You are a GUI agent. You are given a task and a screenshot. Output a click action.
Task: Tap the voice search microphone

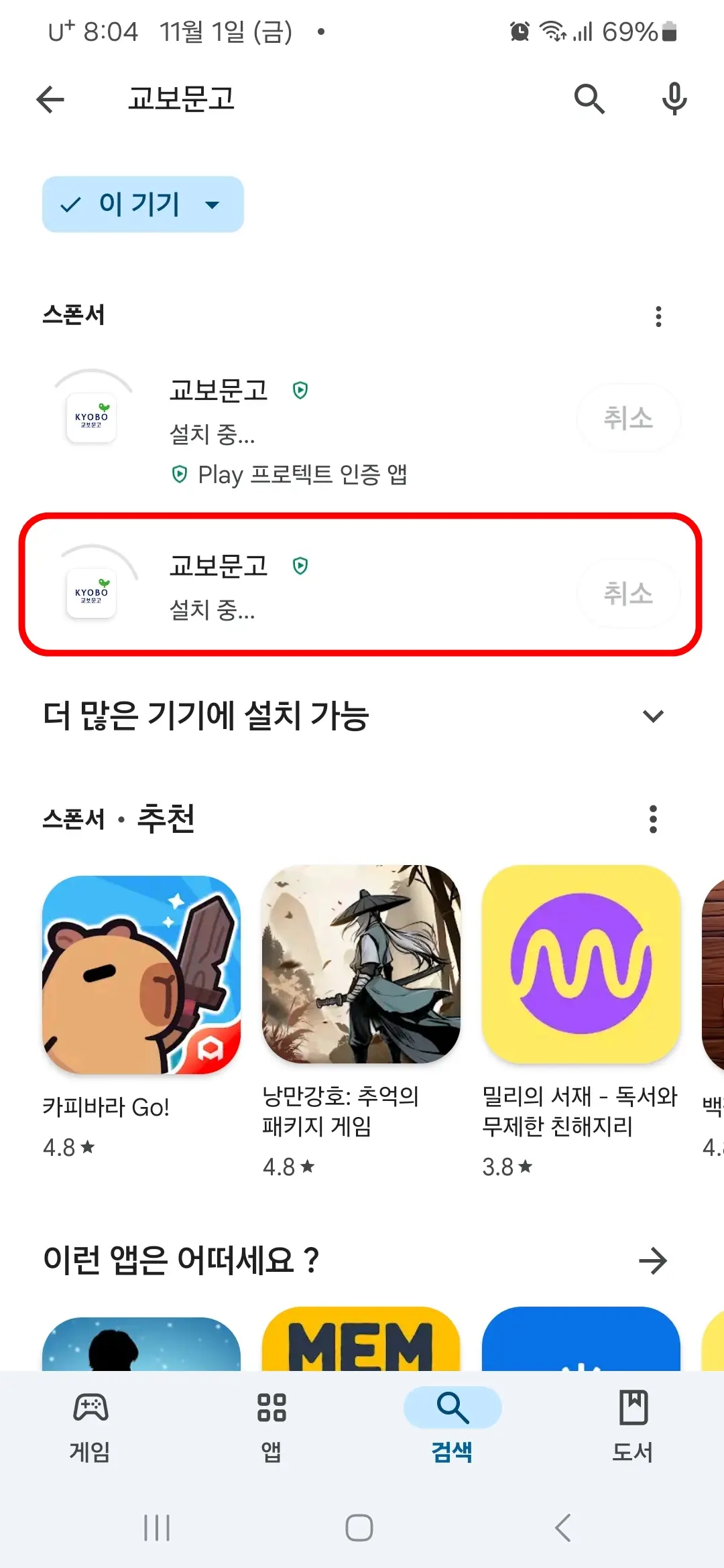674,99
